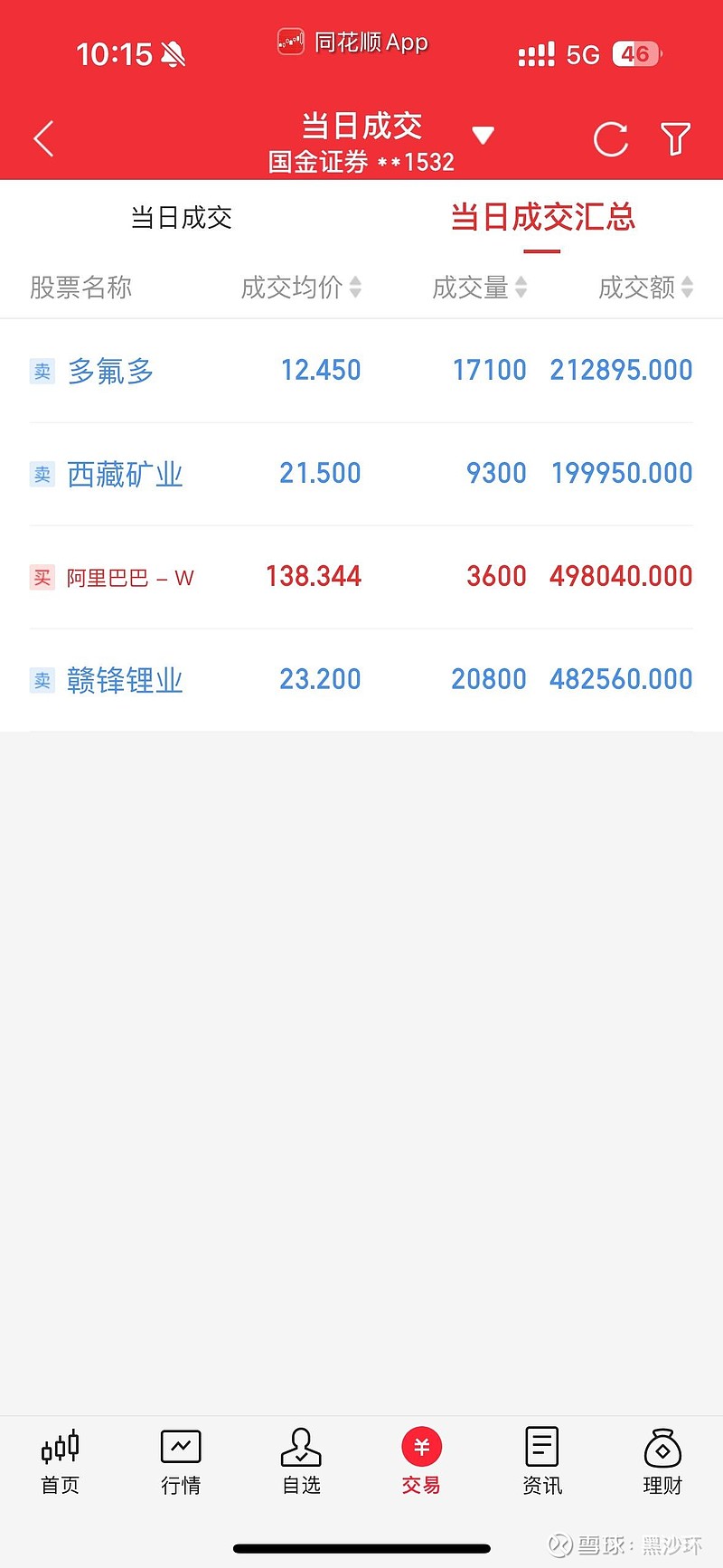Screen dimensions: 723x1568
Task: Refresh today's transaction list
Action: pyautogui.click(x=610, y=139)
